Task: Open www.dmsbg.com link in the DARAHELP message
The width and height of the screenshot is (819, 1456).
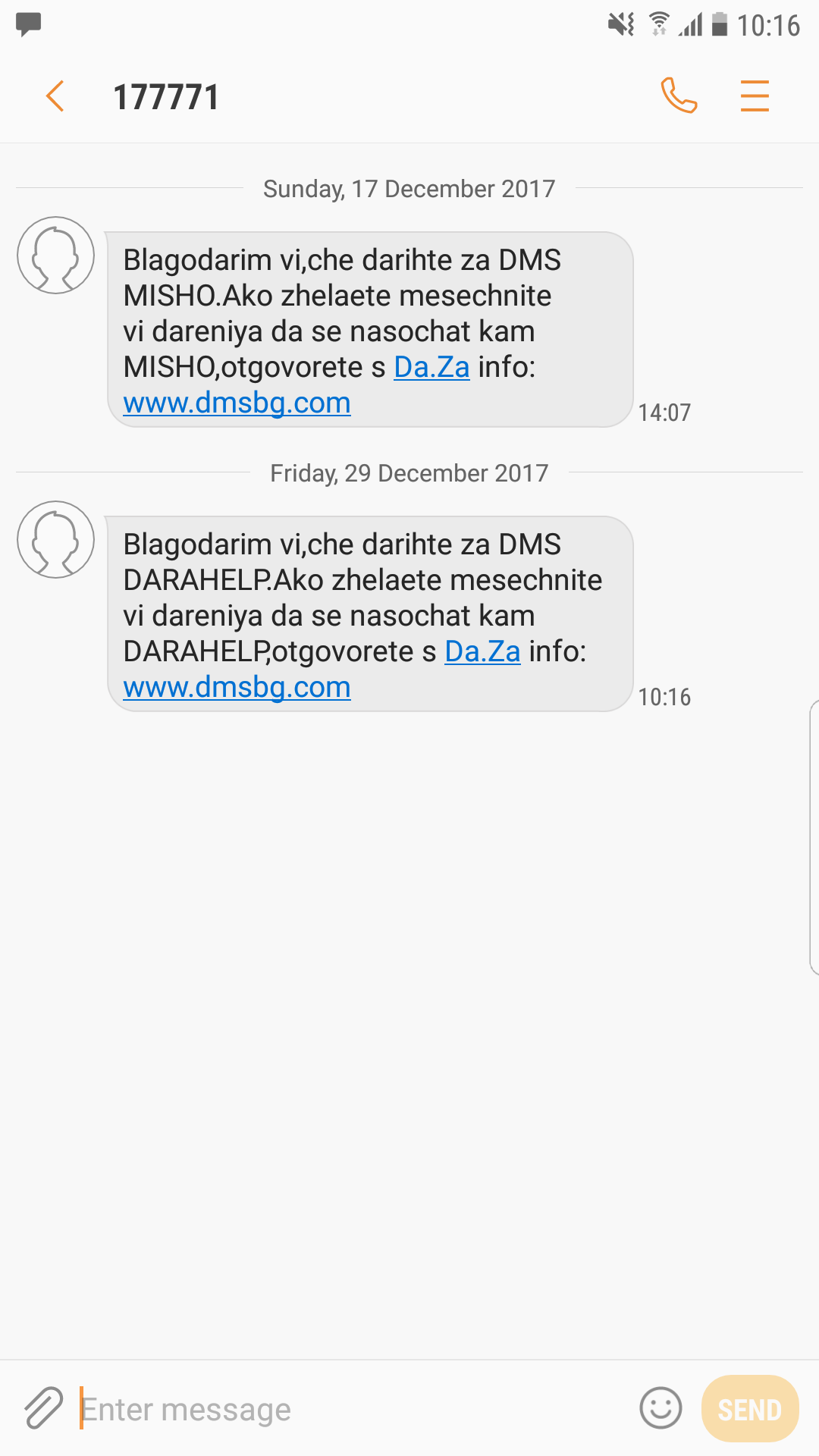Action: [x=237, y=688]
